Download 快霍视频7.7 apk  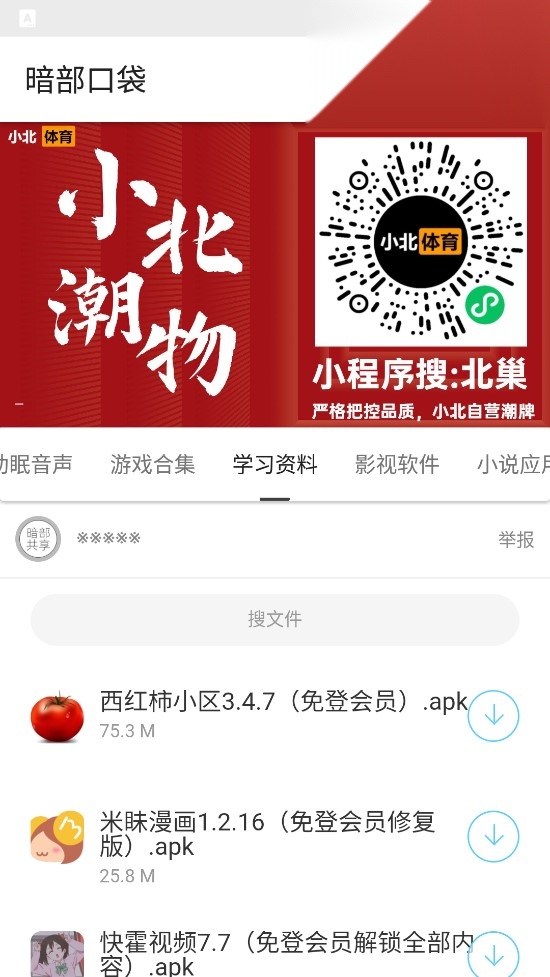pos(493,955)
